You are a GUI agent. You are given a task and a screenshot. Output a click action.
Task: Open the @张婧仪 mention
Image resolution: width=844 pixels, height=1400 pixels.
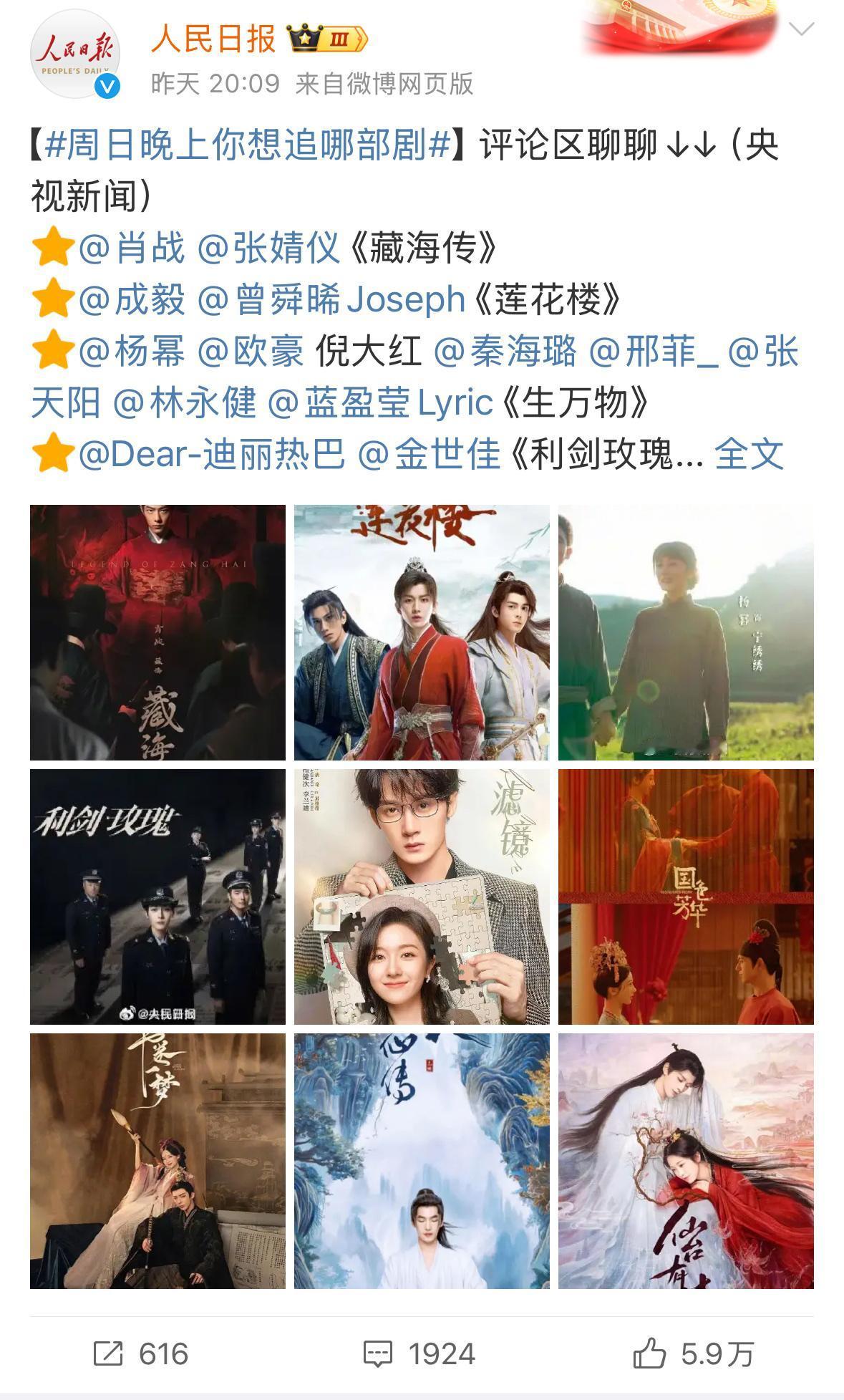point(268,248)
